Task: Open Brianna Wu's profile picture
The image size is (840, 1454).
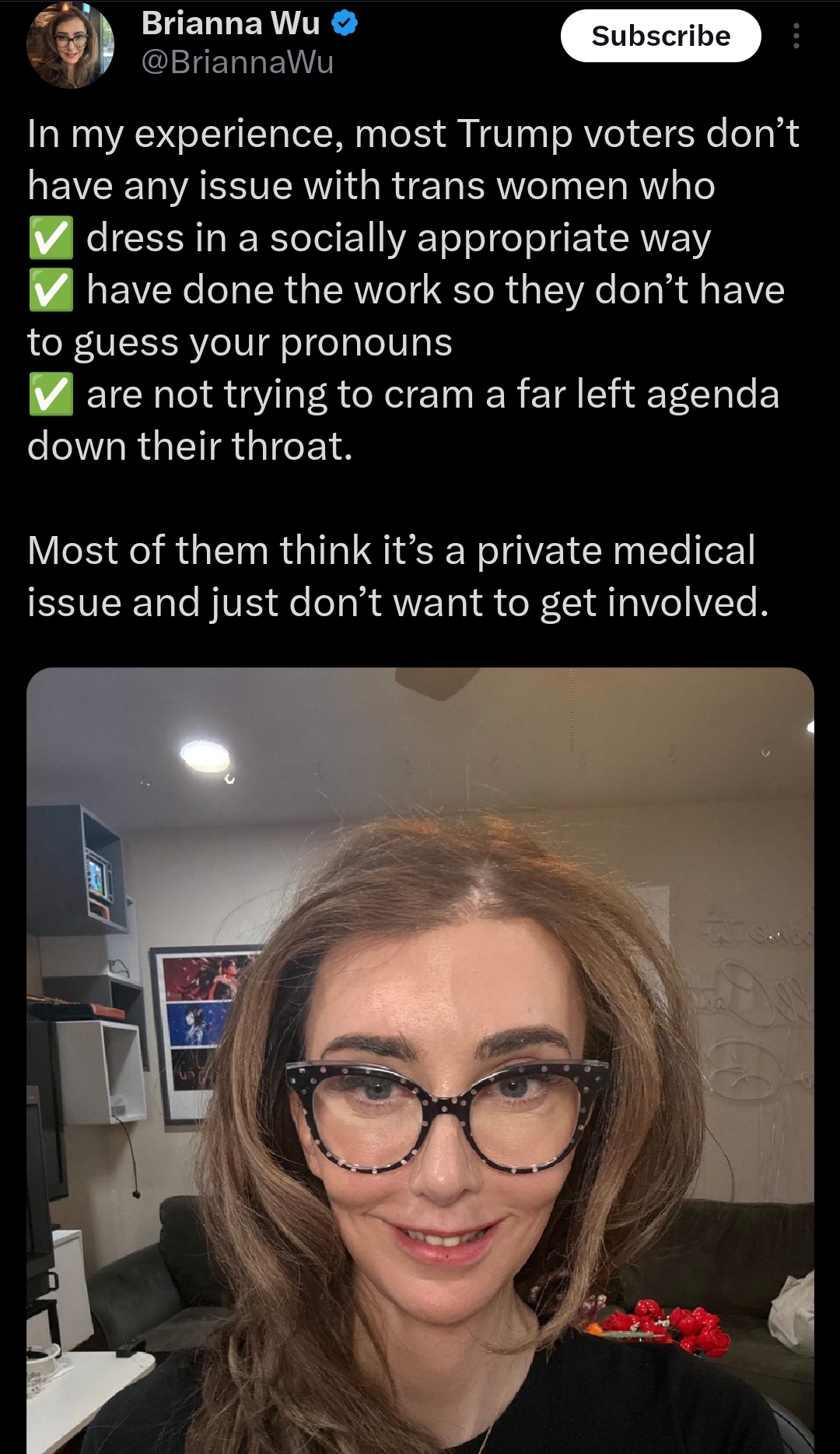Action: click(x=70, y=44)
